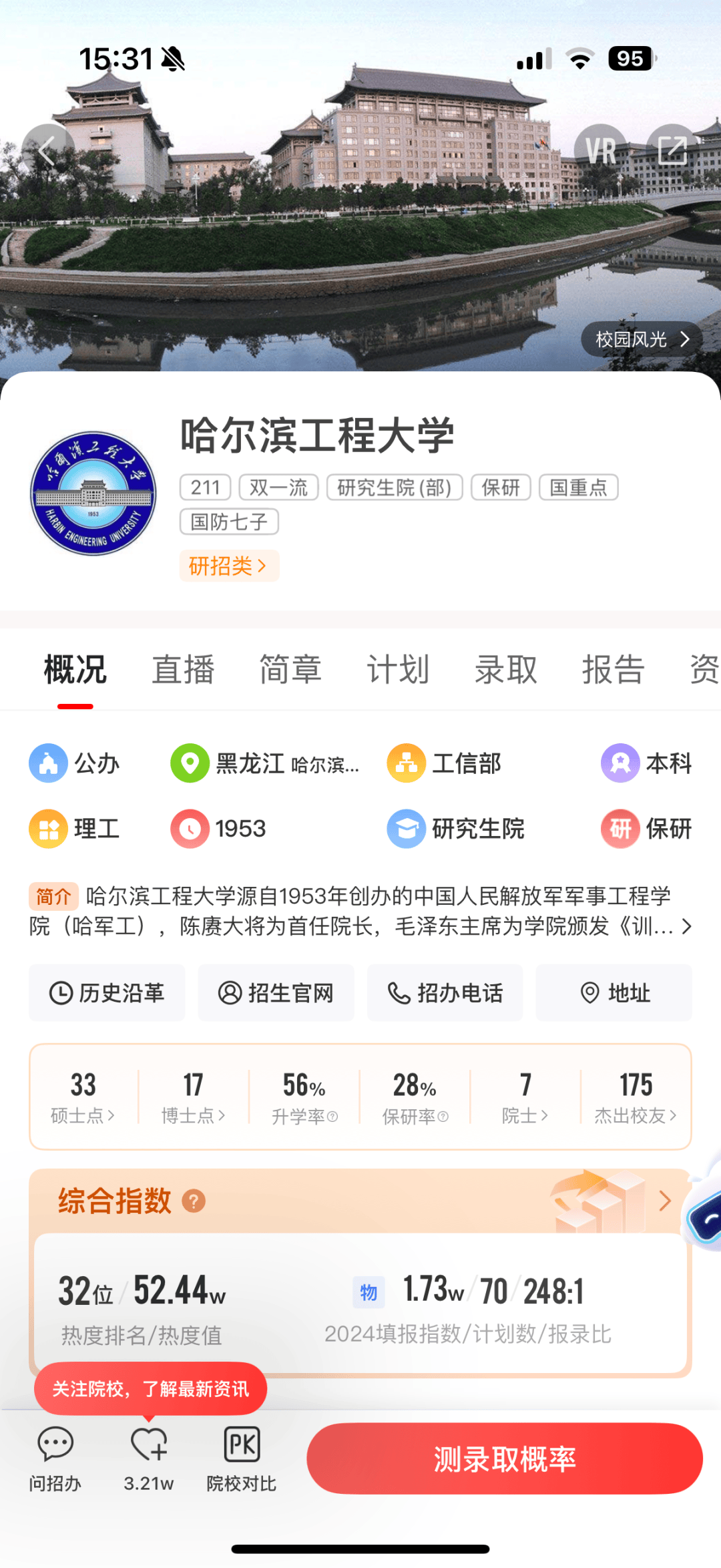Screen dimensions: 721x1568
Task: Open the 研招类 category link
Action: 228,566
